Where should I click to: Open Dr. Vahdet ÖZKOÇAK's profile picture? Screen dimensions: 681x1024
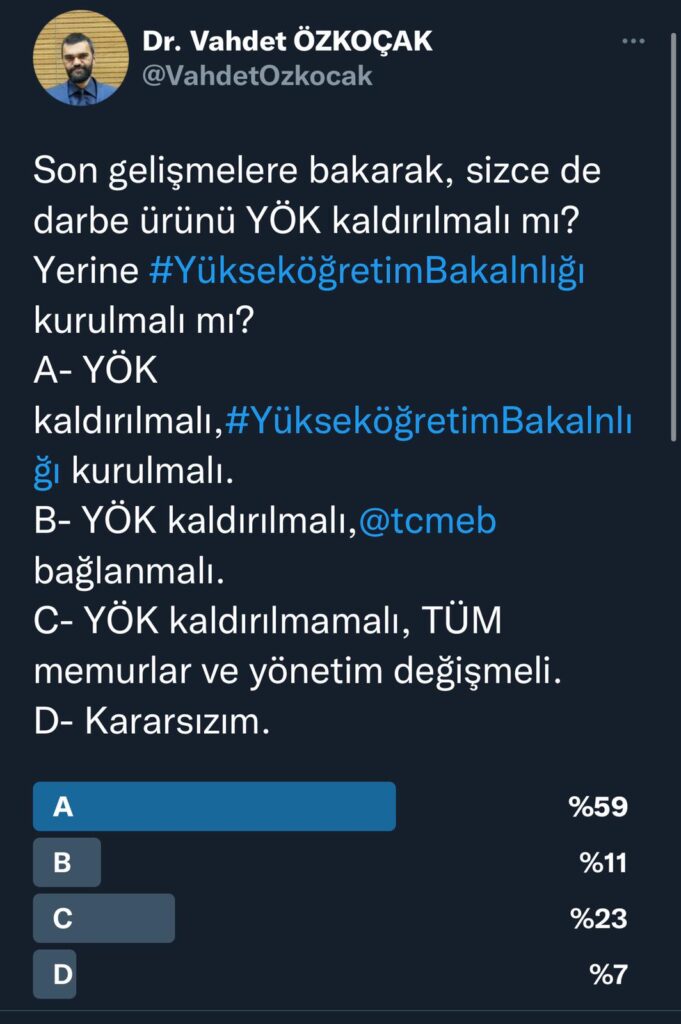pos(80,58)
